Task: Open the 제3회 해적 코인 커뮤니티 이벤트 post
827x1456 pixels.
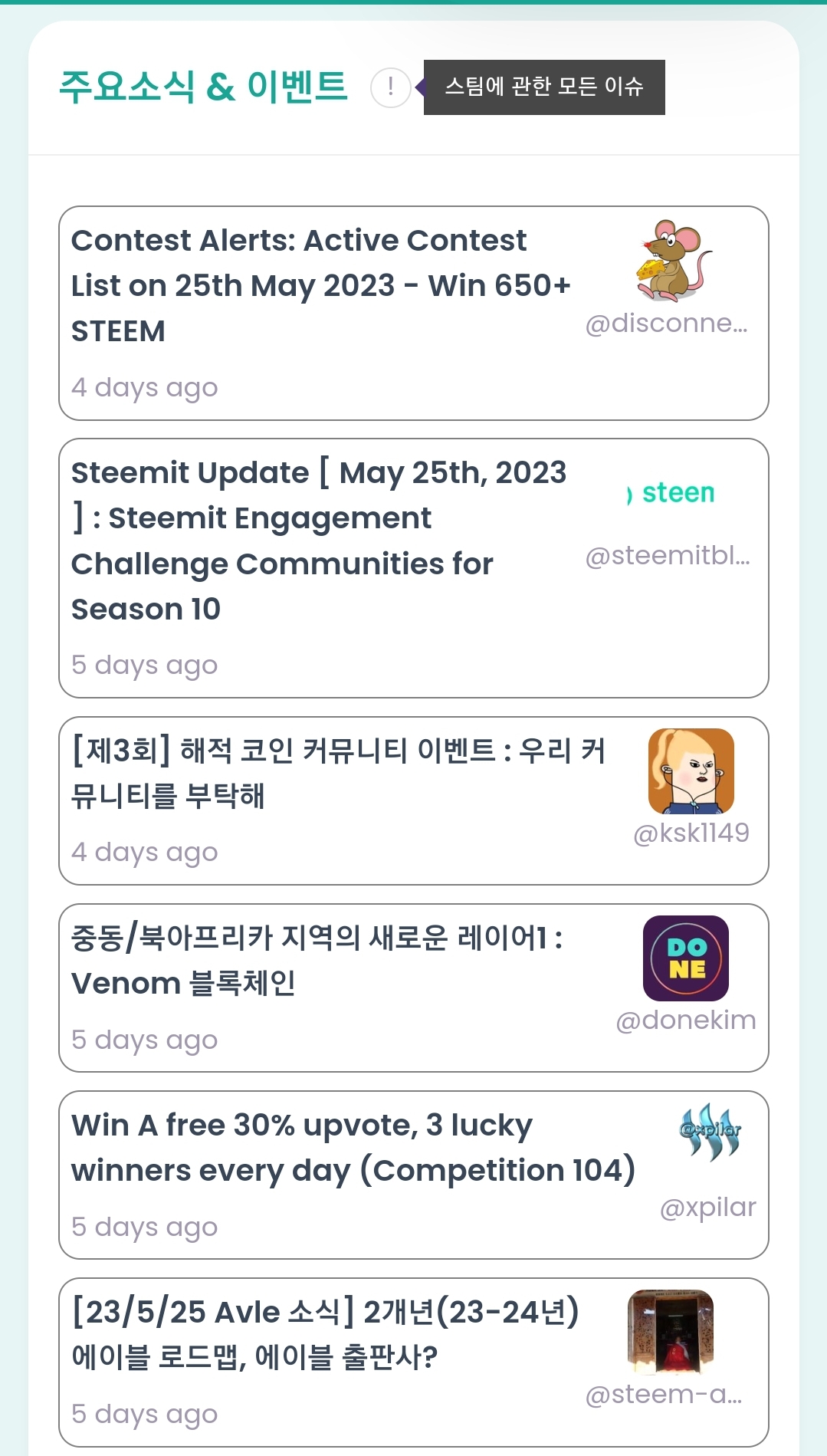Action: pos(337,773)
